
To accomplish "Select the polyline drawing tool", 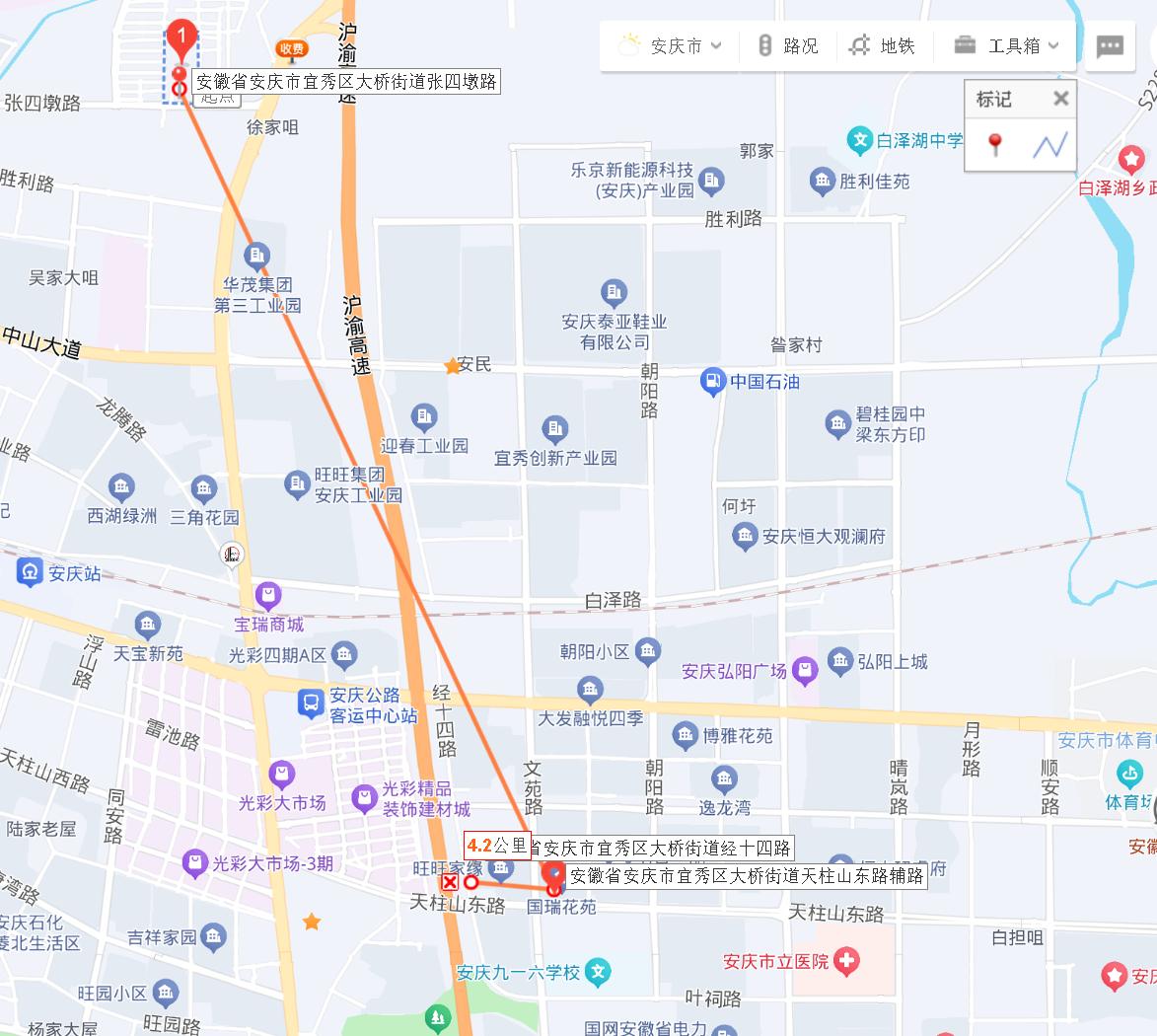I will tap(1050, 145).
